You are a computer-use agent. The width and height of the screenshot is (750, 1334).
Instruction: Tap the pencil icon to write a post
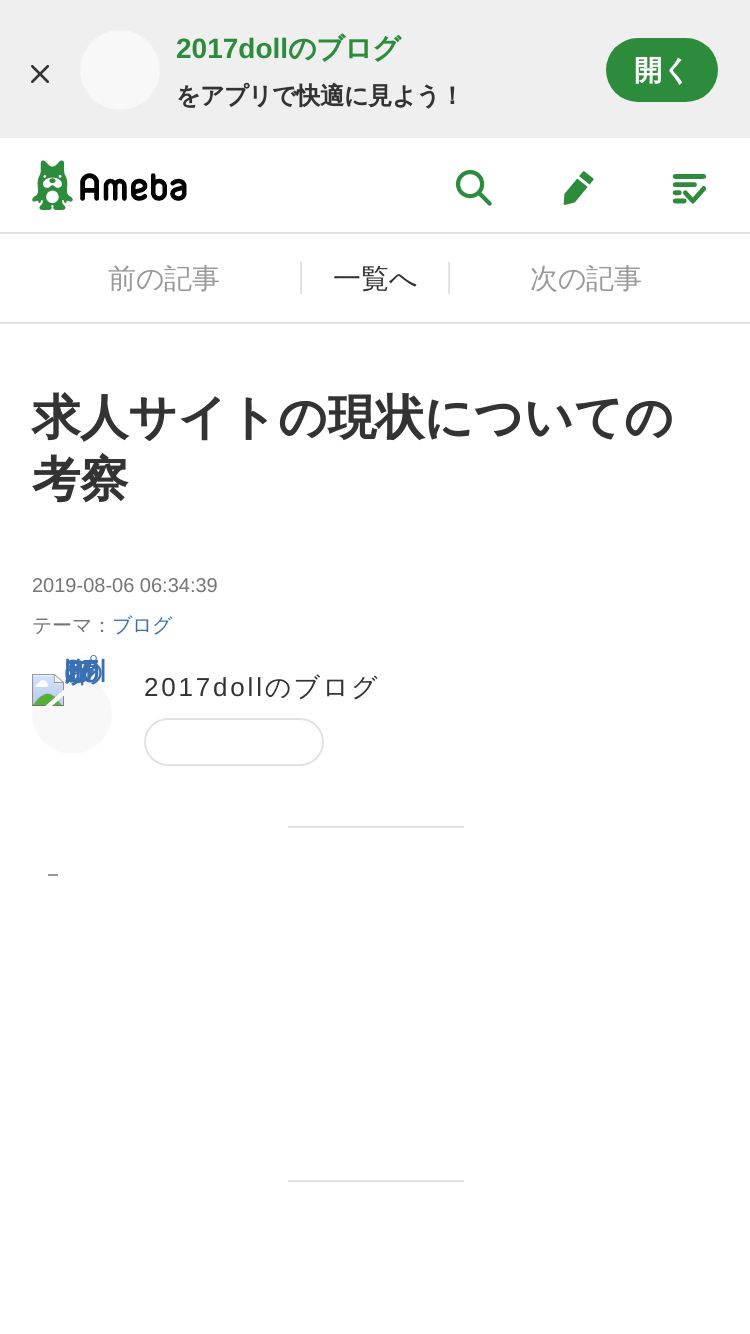(x=578, y=187)
